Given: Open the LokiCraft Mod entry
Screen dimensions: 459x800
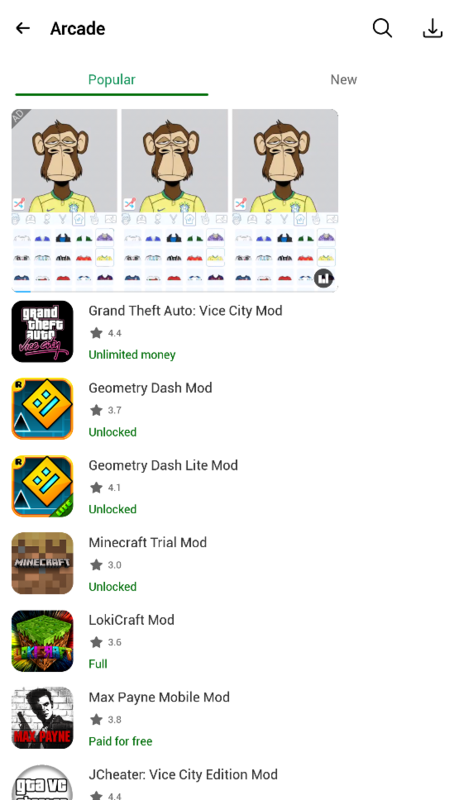Looking at the screenshot, I should tap(230, 641).
